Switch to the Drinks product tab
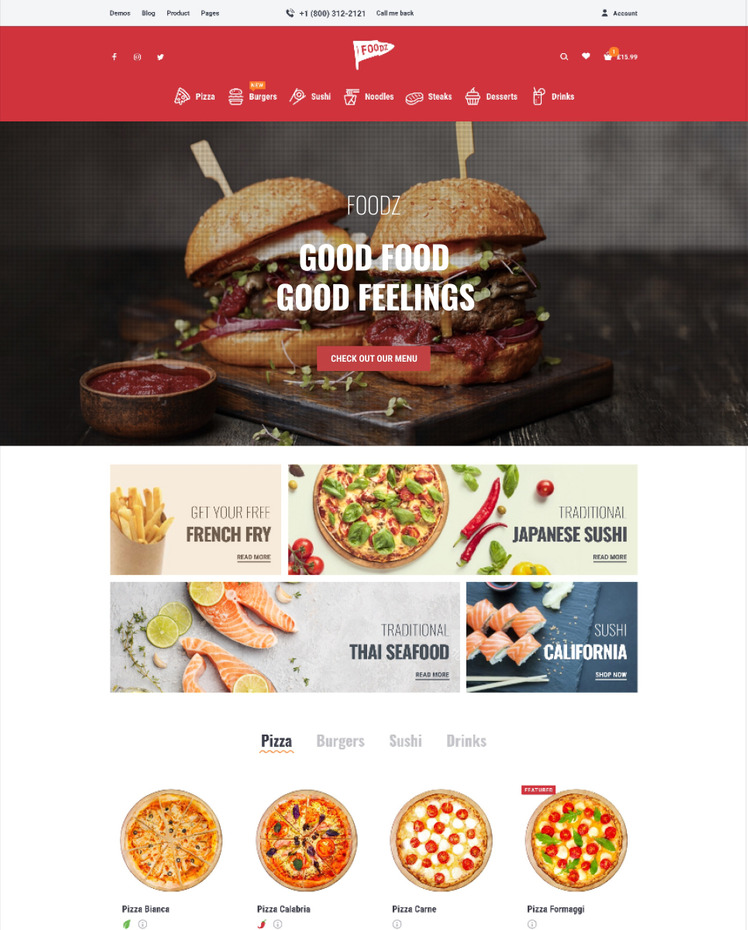 [466, 741]
